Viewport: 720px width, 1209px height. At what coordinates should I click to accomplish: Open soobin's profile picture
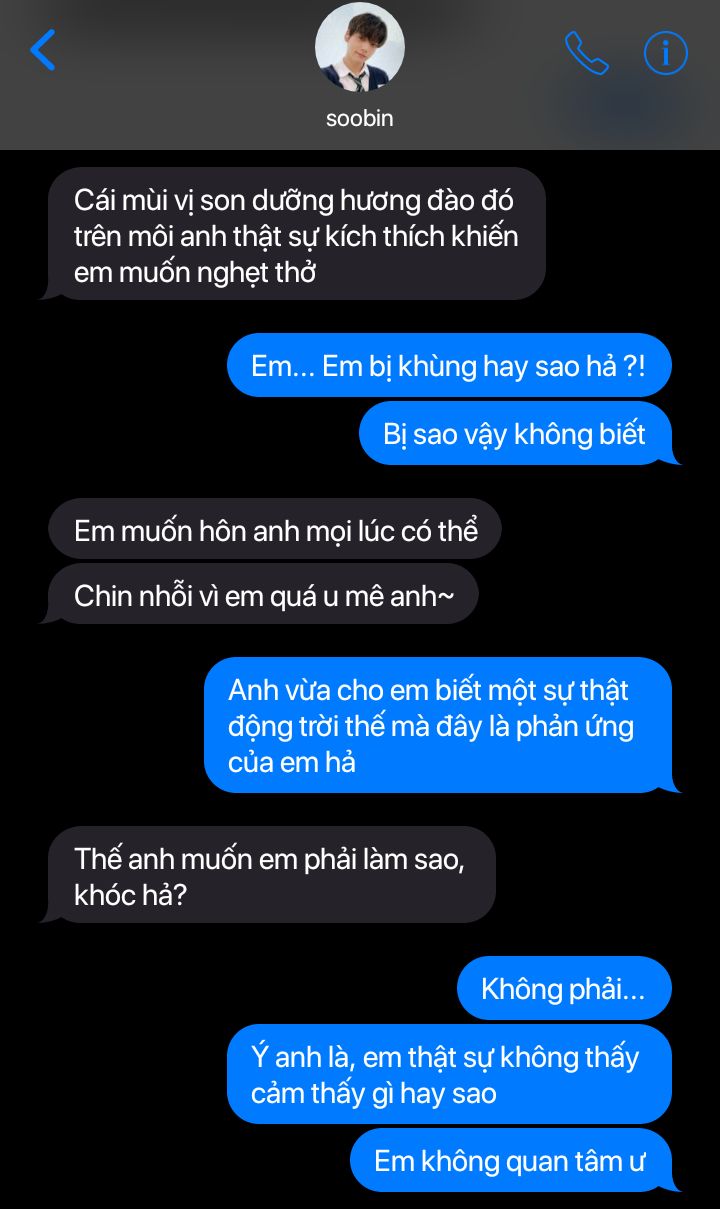[360, 47]
